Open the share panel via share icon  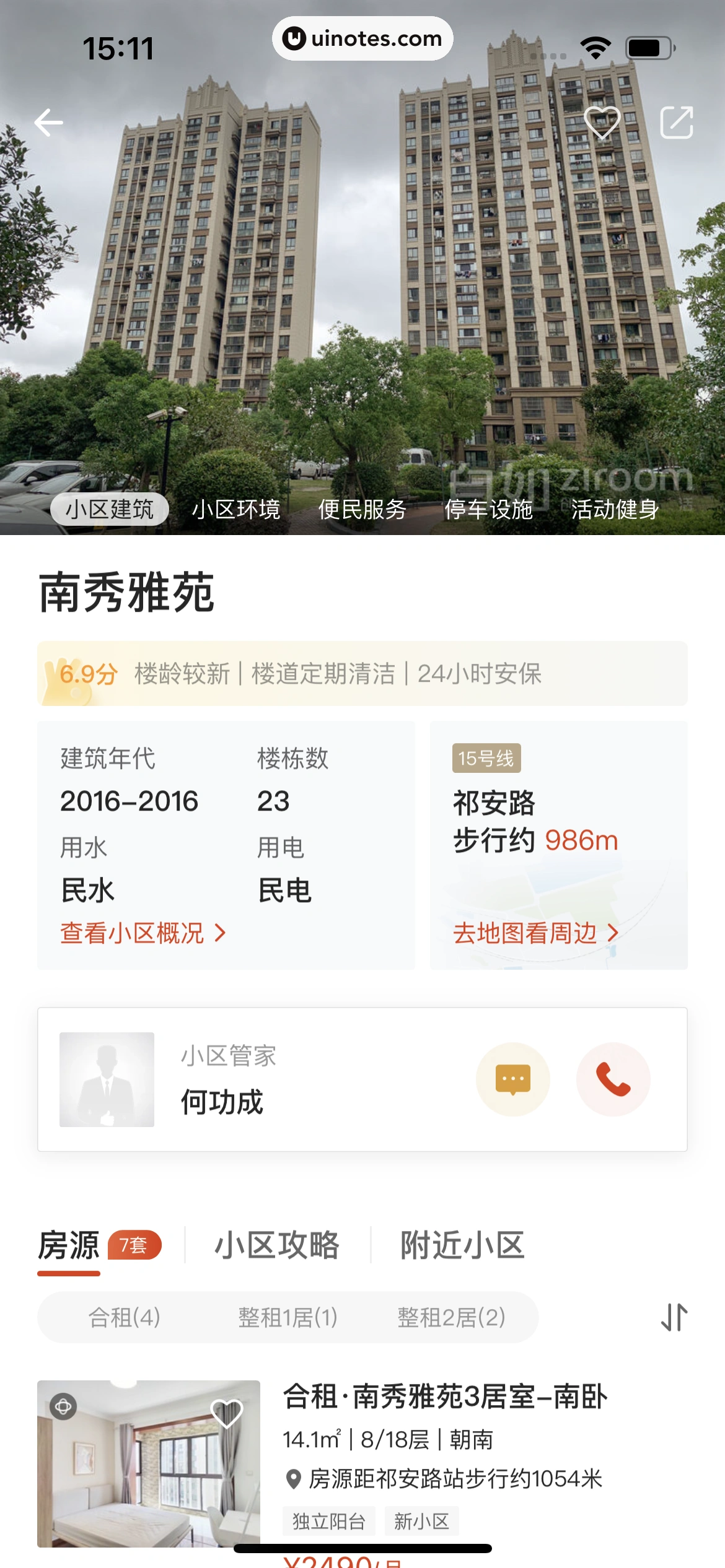pos(677,122)
